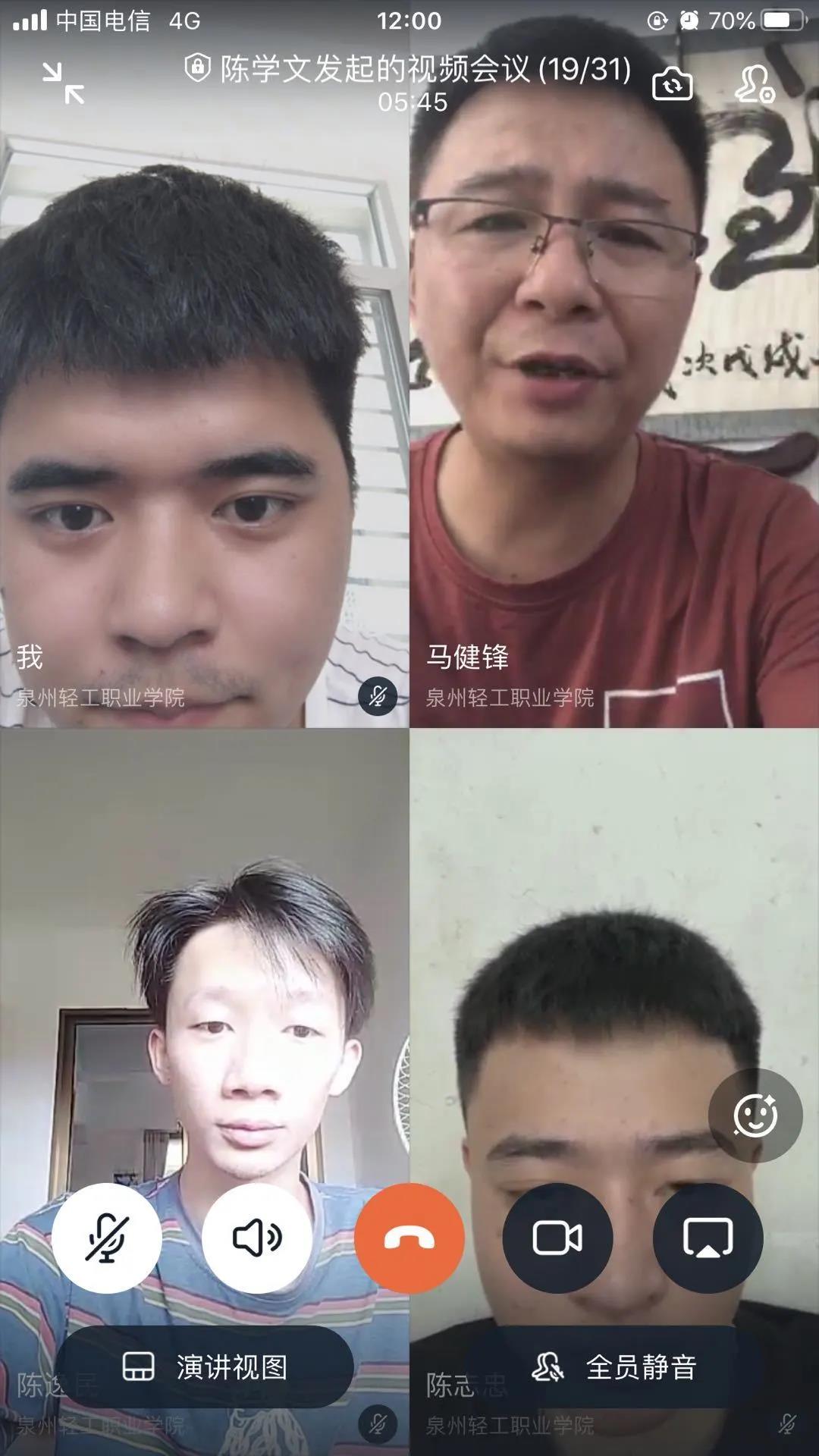This screenshot has width=819, height=1456.
Task: Toggle the speaker output
Action: point(257,1238)
